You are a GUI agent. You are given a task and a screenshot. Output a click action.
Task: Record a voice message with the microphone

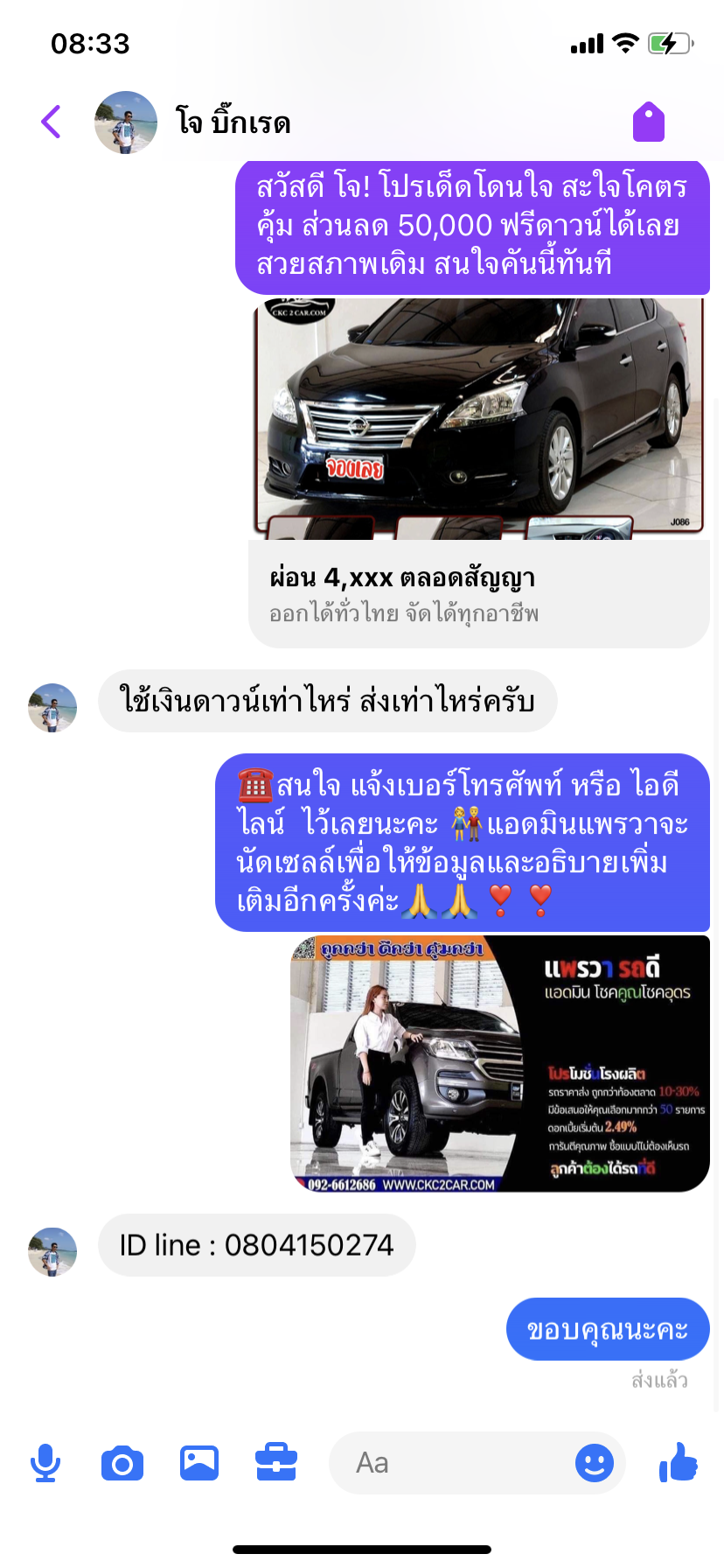click(x=45, y=1463)
